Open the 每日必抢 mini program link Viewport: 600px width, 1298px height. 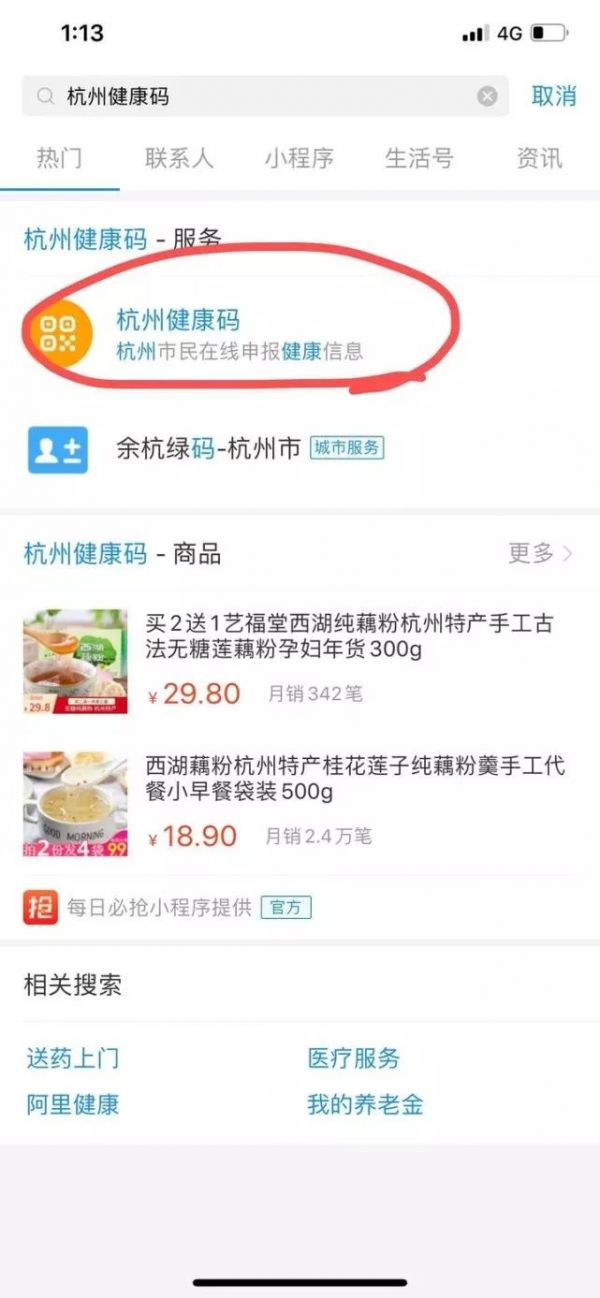click(x=168, y=908)
